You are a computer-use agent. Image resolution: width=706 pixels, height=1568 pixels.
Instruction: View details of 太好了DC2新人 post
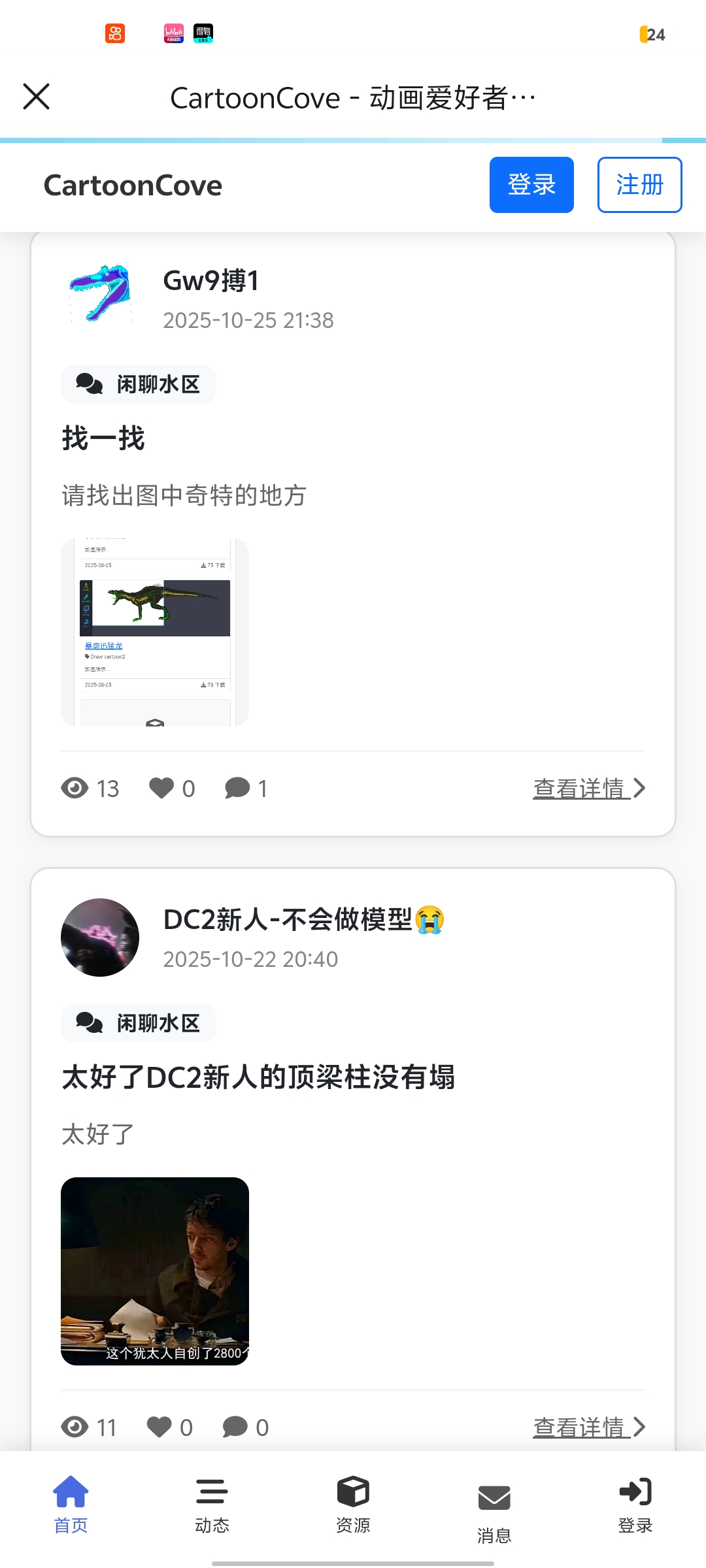point(588,1428)
